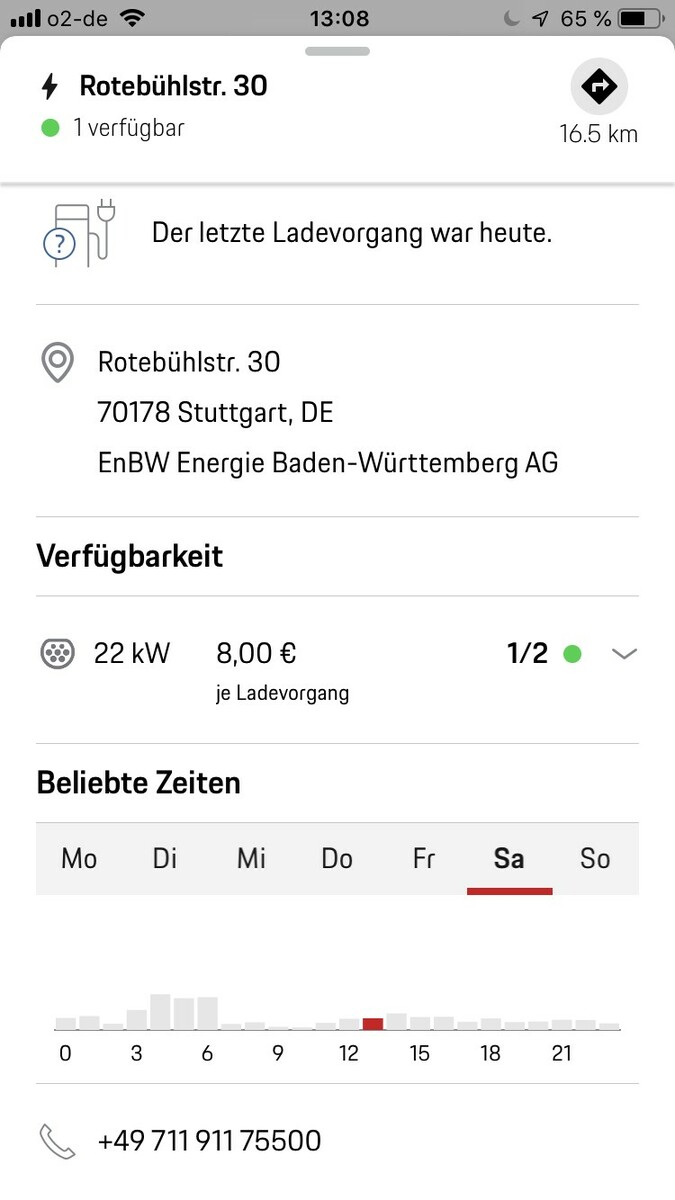Image resolution: width=675 pixels, height=1200 pixels.
Task: Open the Rotebühlstr. 30 address in maps
Action: click(x=189, y=362)
